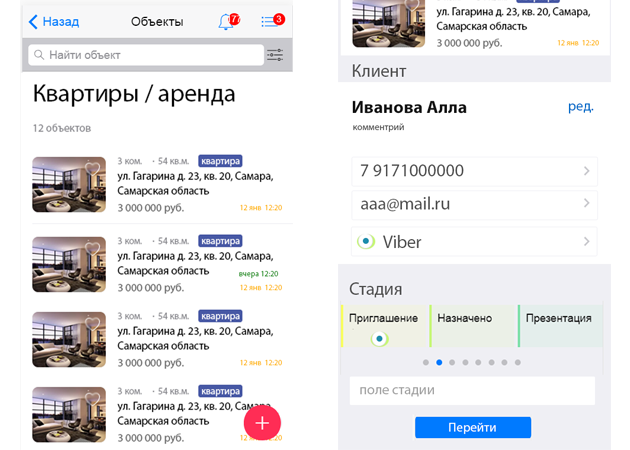
Task: Open the aaa@mail.ru email row
Action: point(474,204)
